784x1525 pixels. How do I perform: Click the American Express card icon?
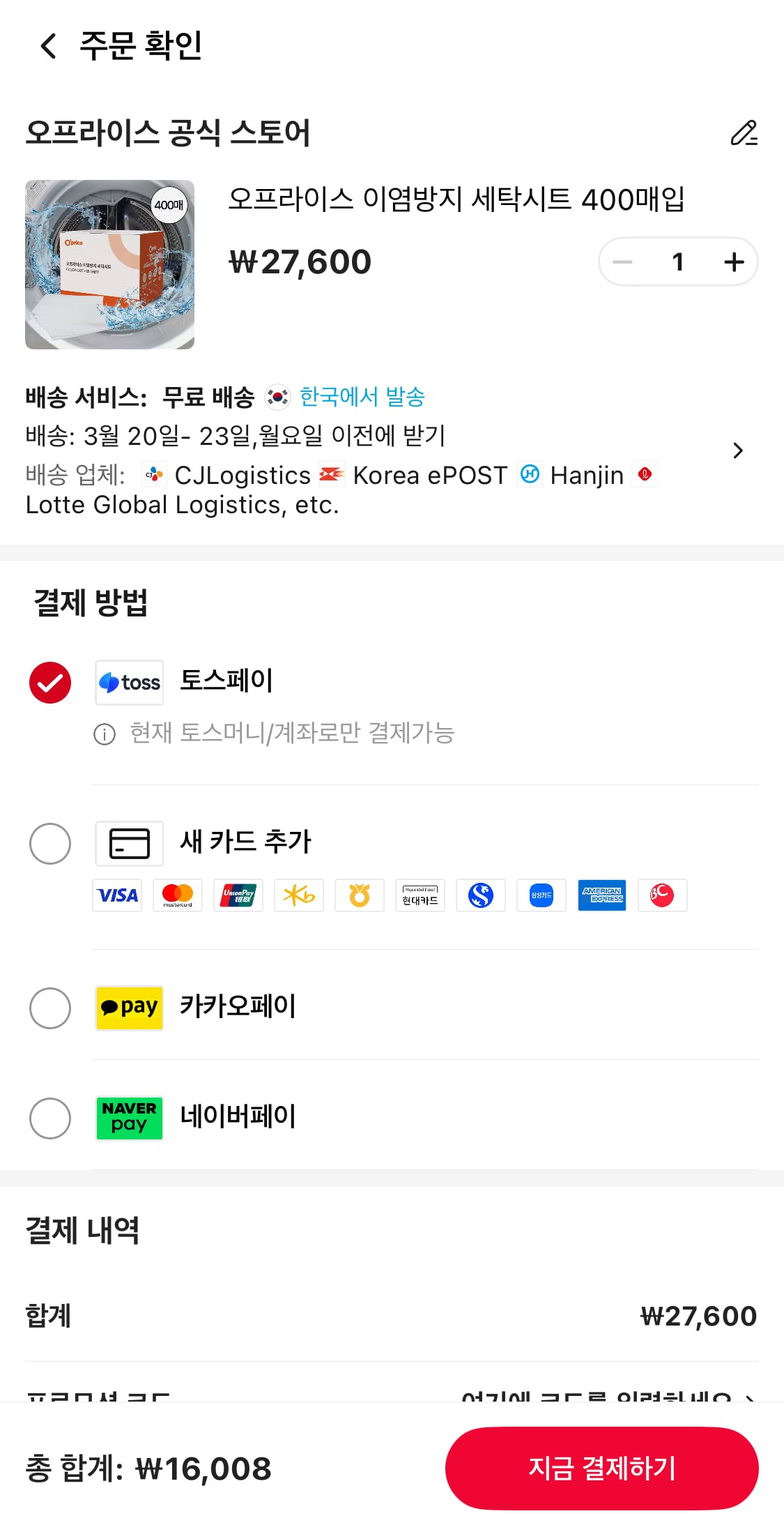(x=602, y=895)
